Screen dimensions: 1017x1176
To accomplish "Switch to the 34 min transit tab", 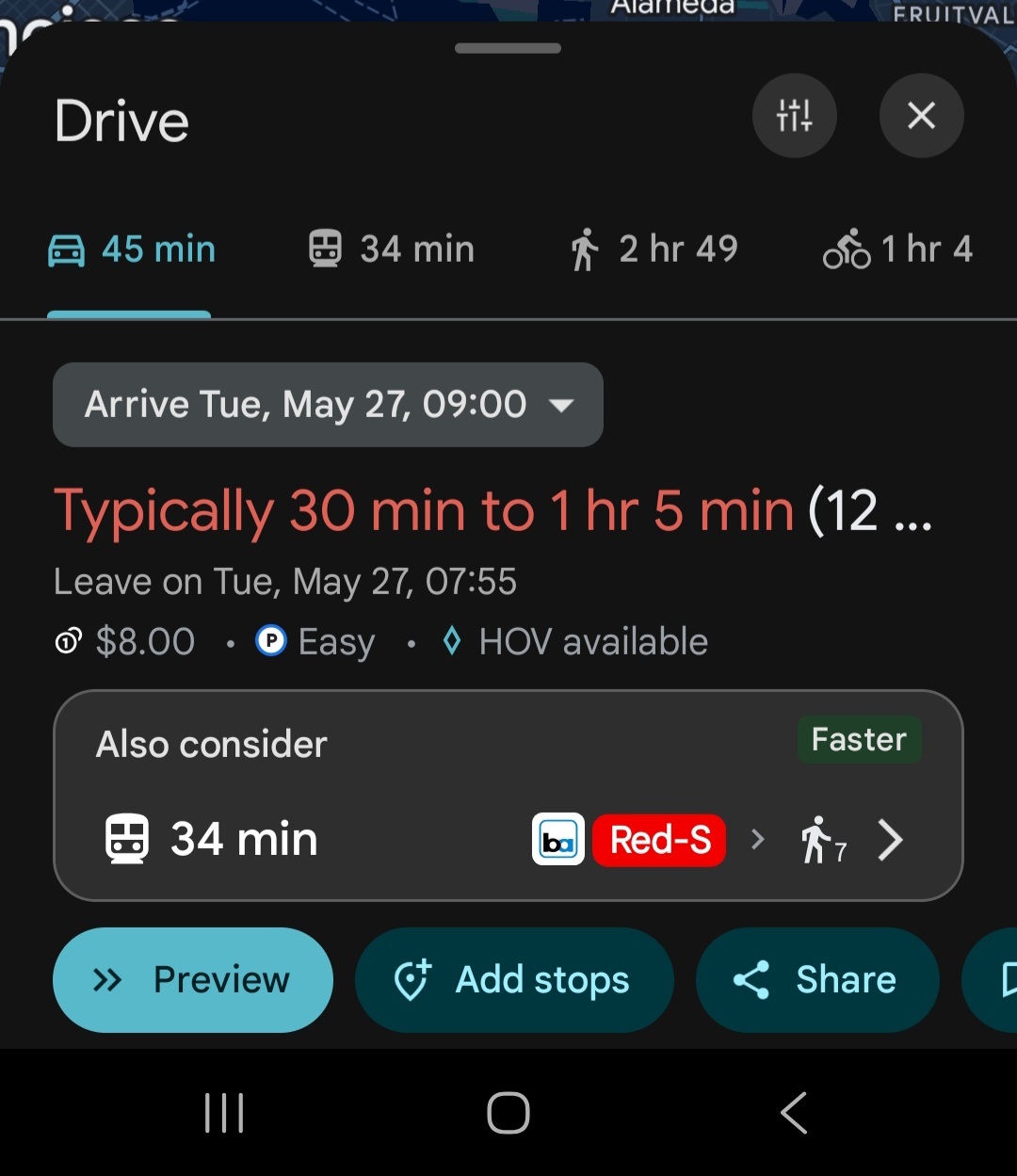I will (392, 250).
